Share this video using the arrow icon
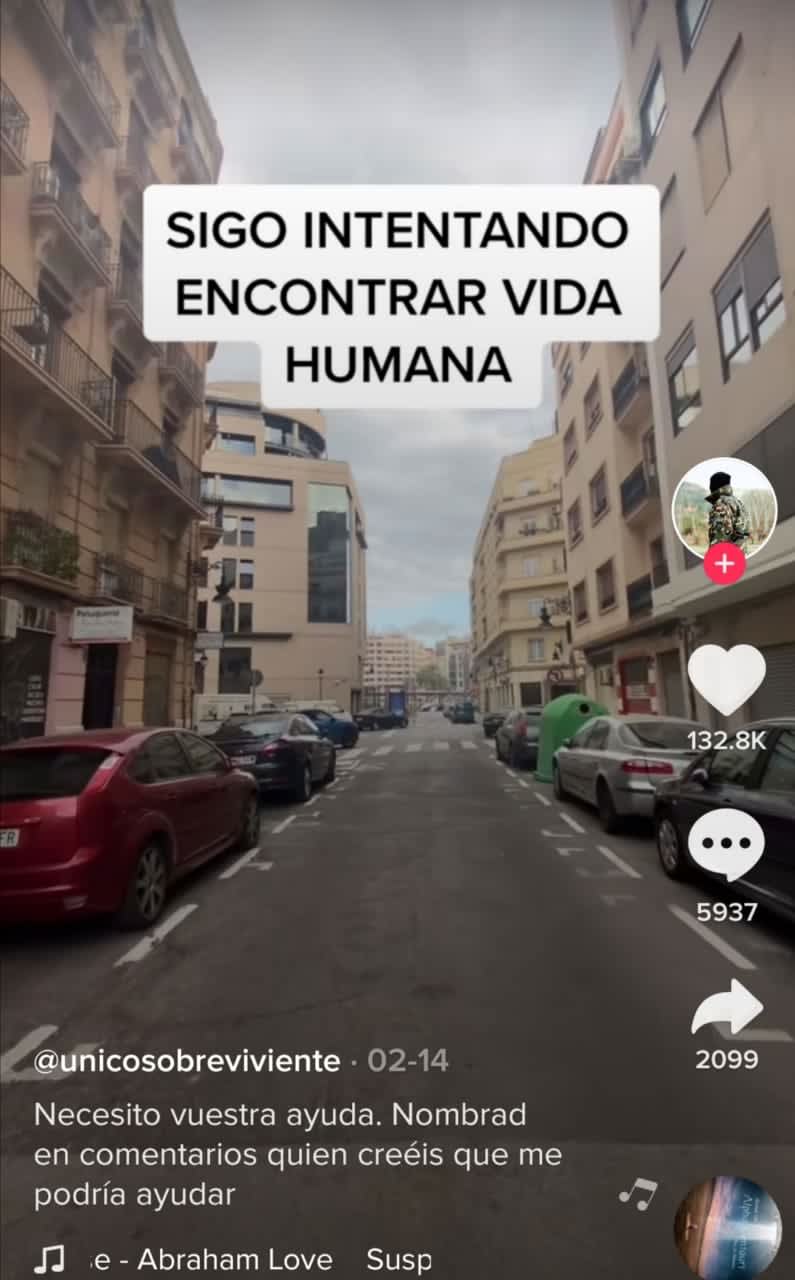The height and width of the screenshot is (1280, 795). (x=726, y=1007)
